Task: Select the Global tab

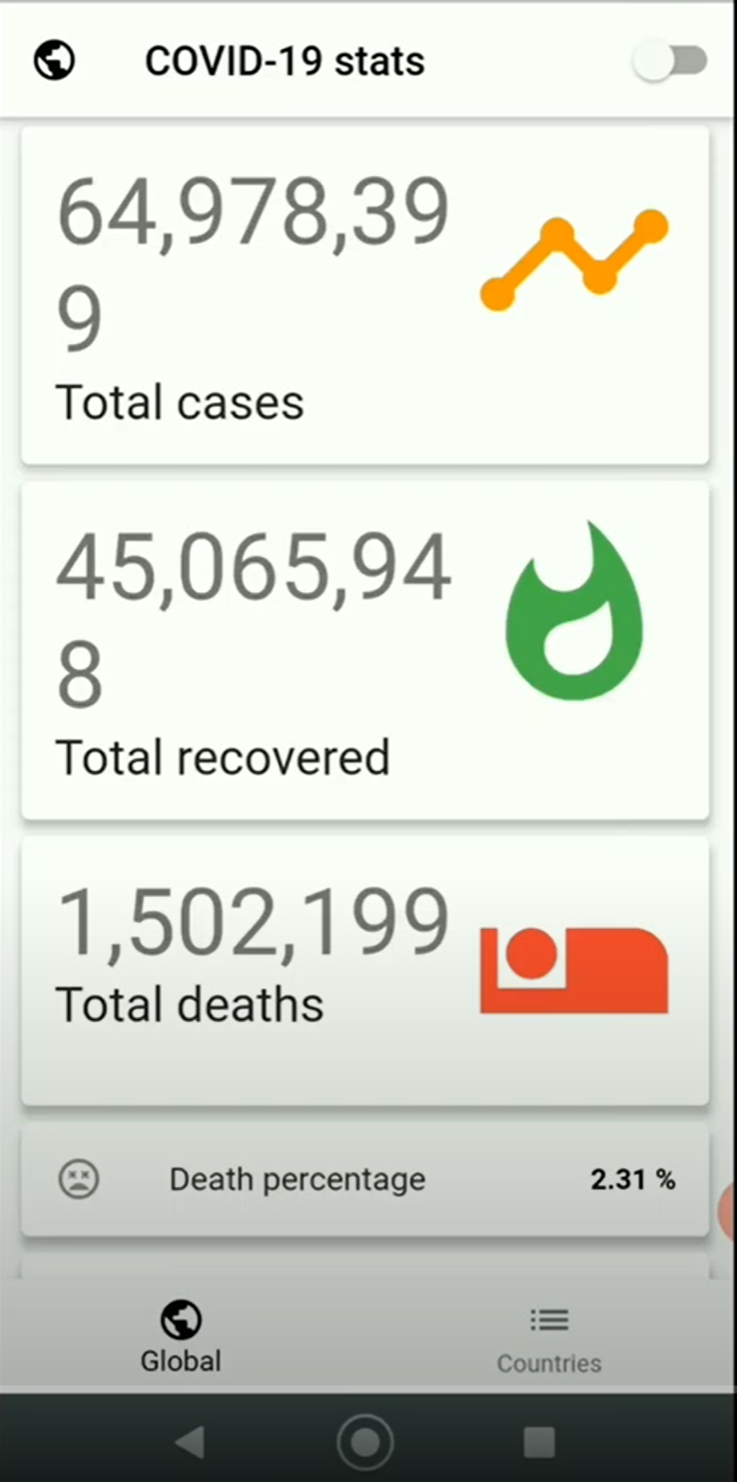Action: coord(181,1338)
